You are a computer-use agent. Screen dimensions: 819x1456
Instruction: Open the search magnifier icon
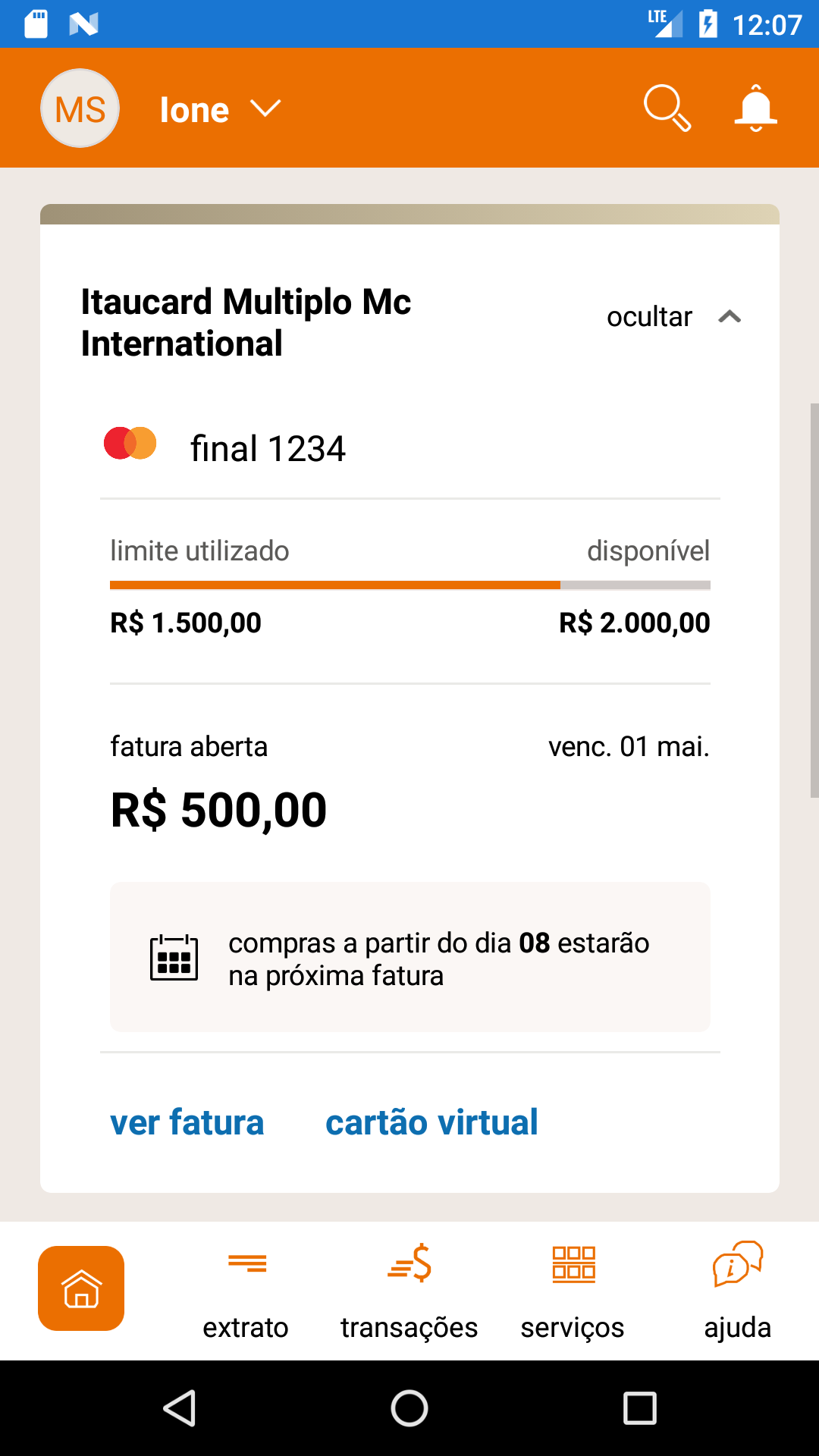(667, 108)
